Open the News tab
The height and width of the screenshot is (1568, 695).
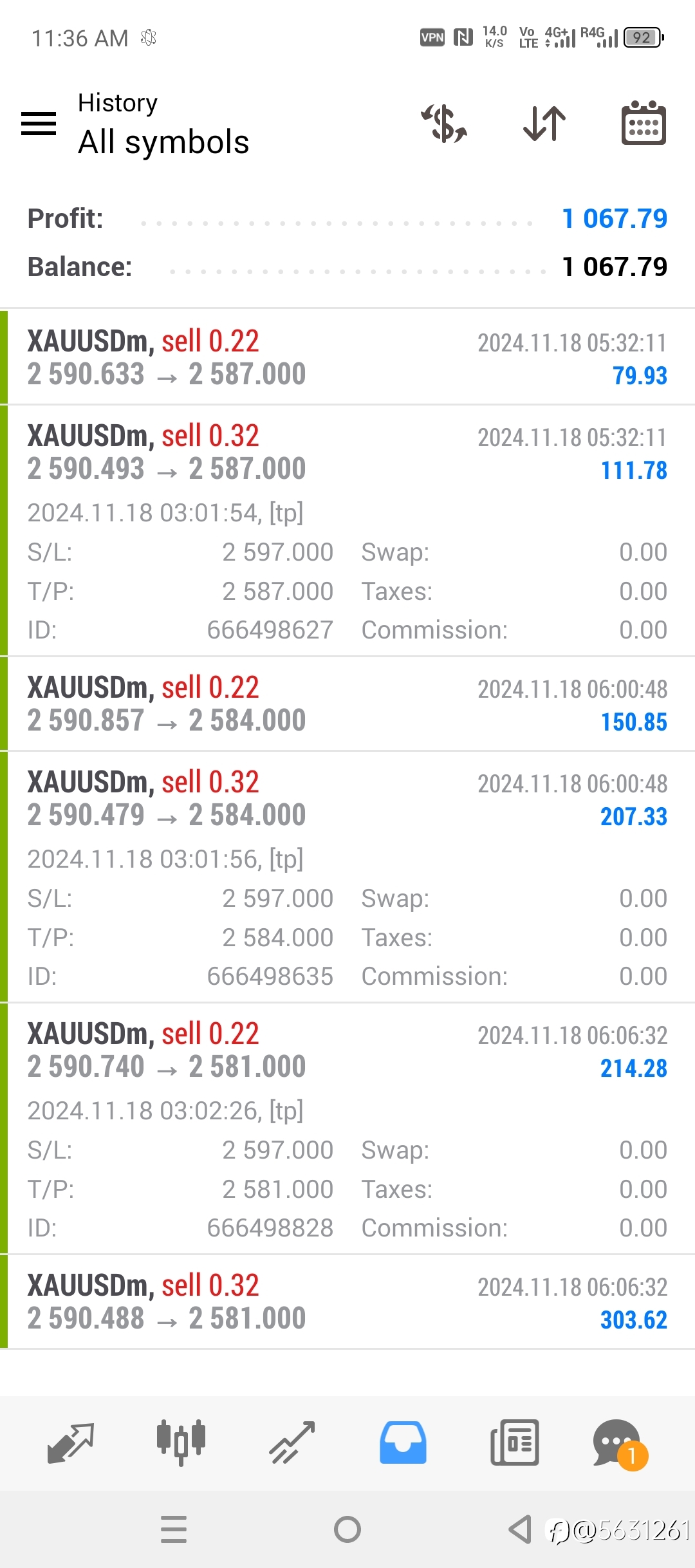[514, 1443]
